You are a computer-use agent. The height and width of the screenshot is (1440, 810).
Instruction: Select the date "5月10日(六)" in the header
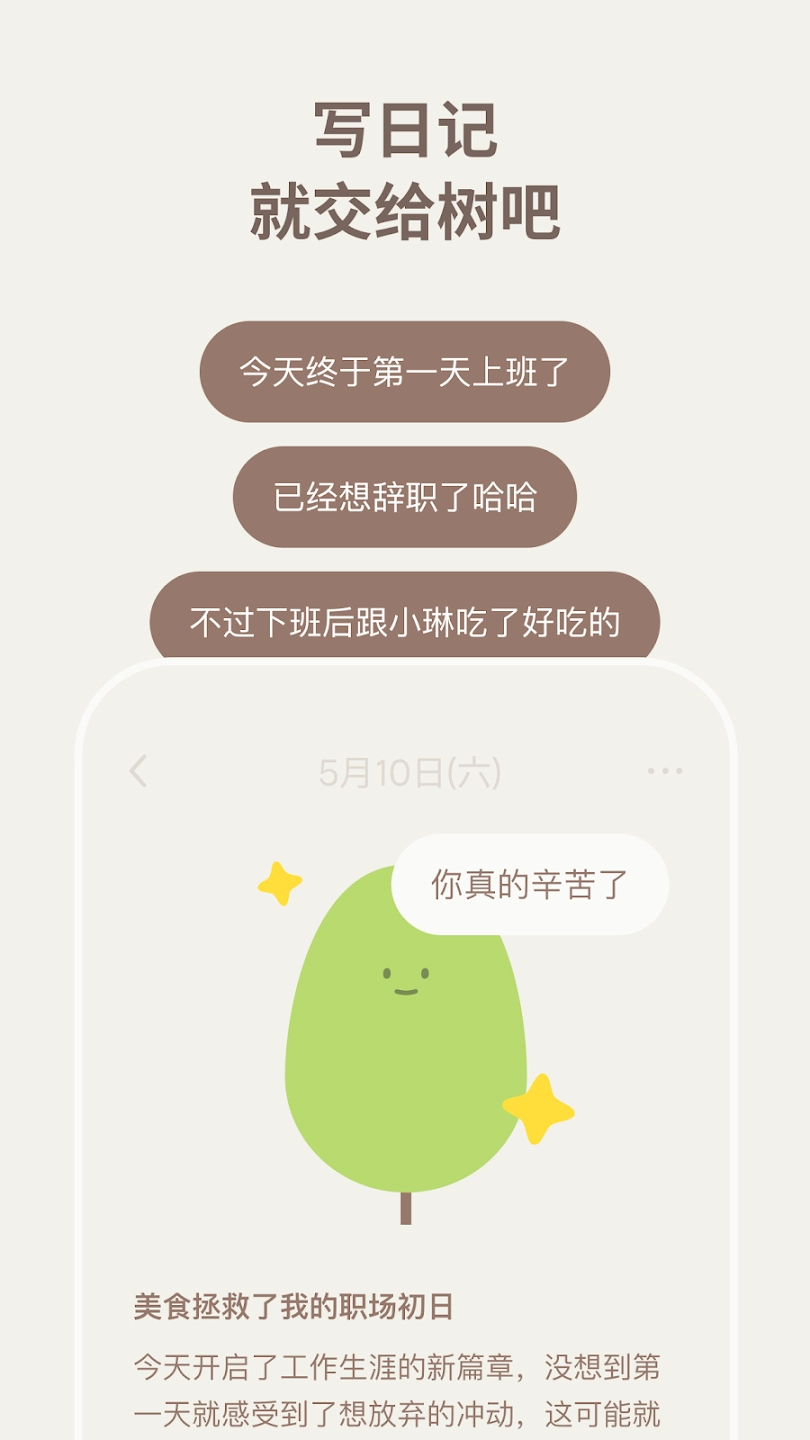(410, 771)
